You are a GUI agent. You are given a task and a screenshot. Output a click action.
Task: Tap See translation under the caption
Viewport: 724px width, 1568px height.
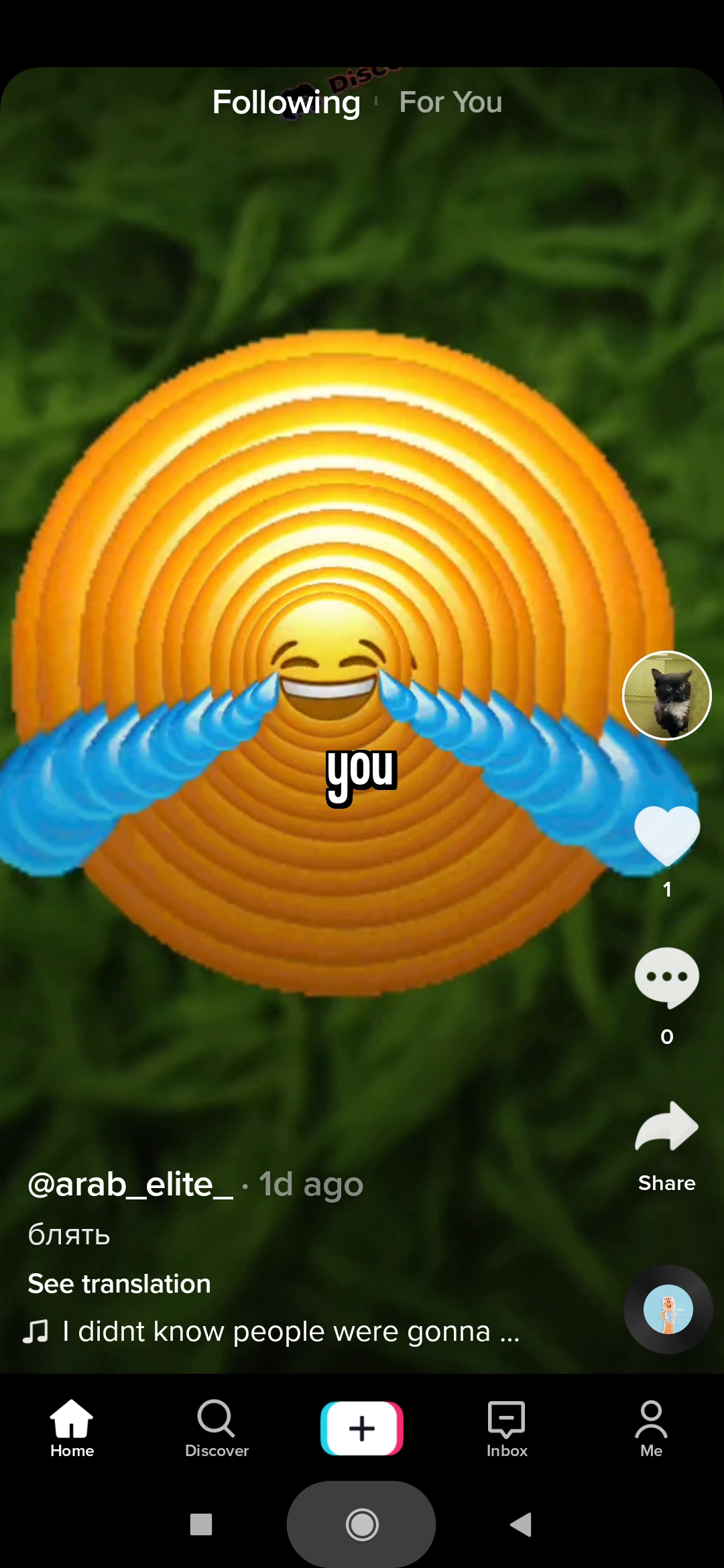click(119, 1284)
